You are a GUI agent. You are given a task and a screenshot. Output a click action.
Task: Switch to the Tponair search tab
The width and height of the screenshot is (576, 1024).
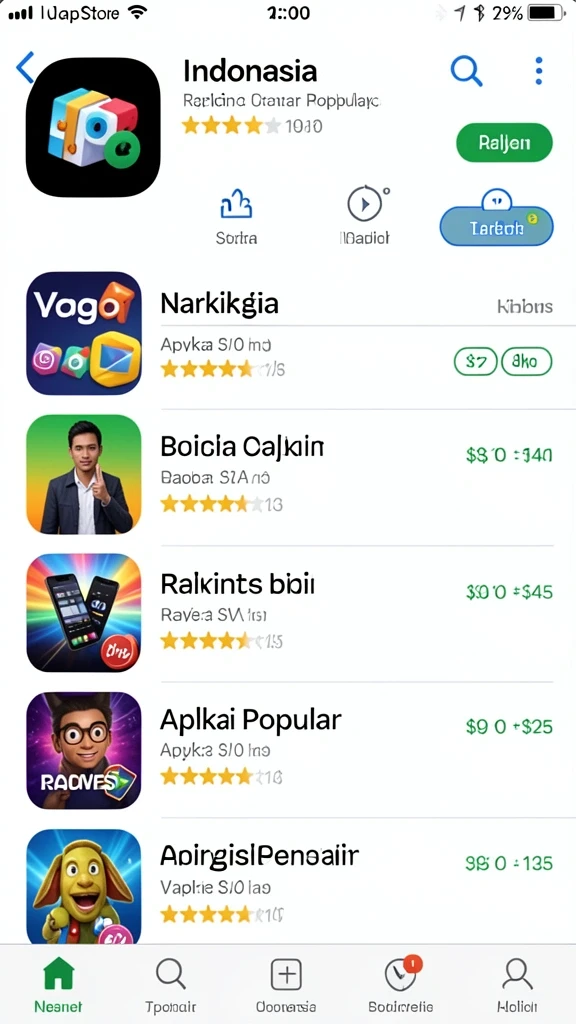coord(170,985)
